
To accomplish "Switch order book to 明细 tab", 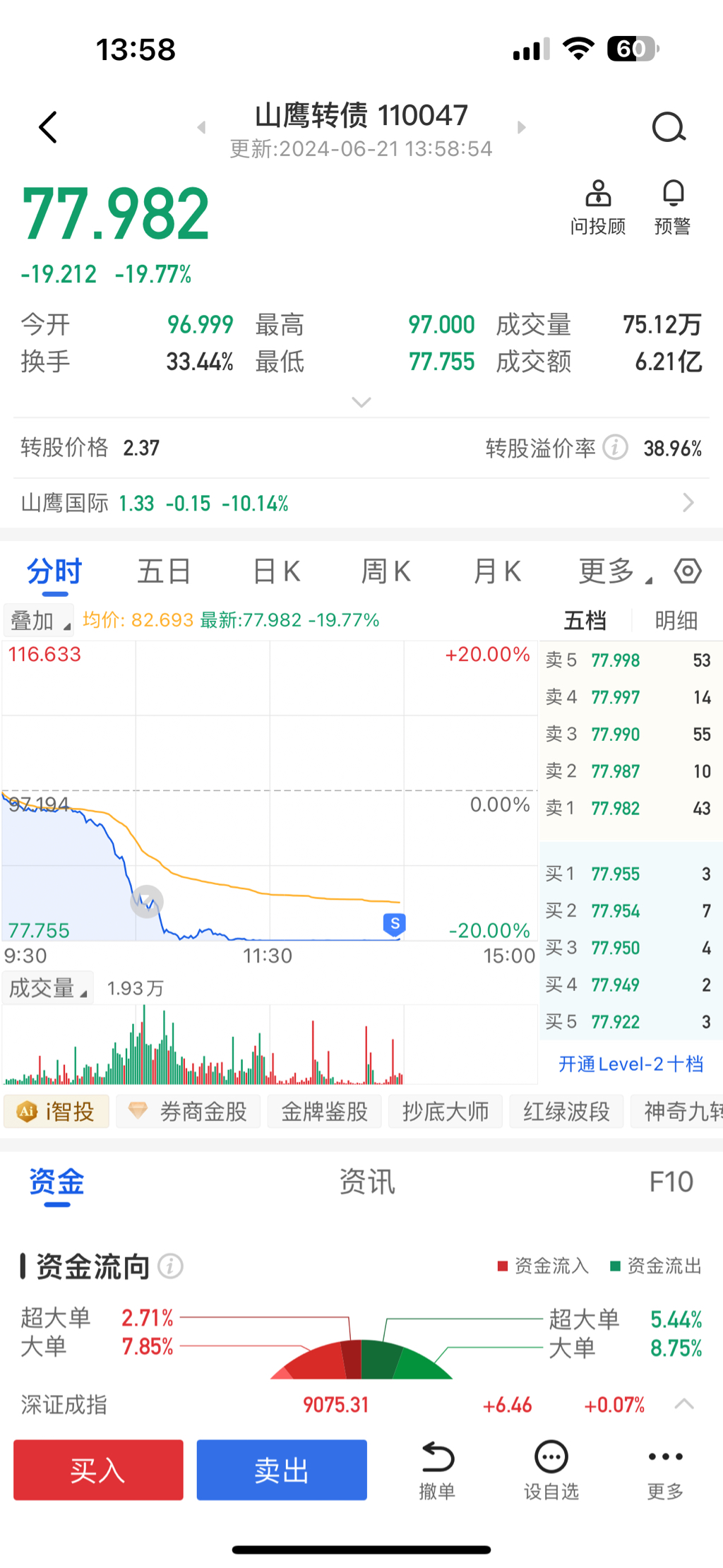I will pos(676,621).
